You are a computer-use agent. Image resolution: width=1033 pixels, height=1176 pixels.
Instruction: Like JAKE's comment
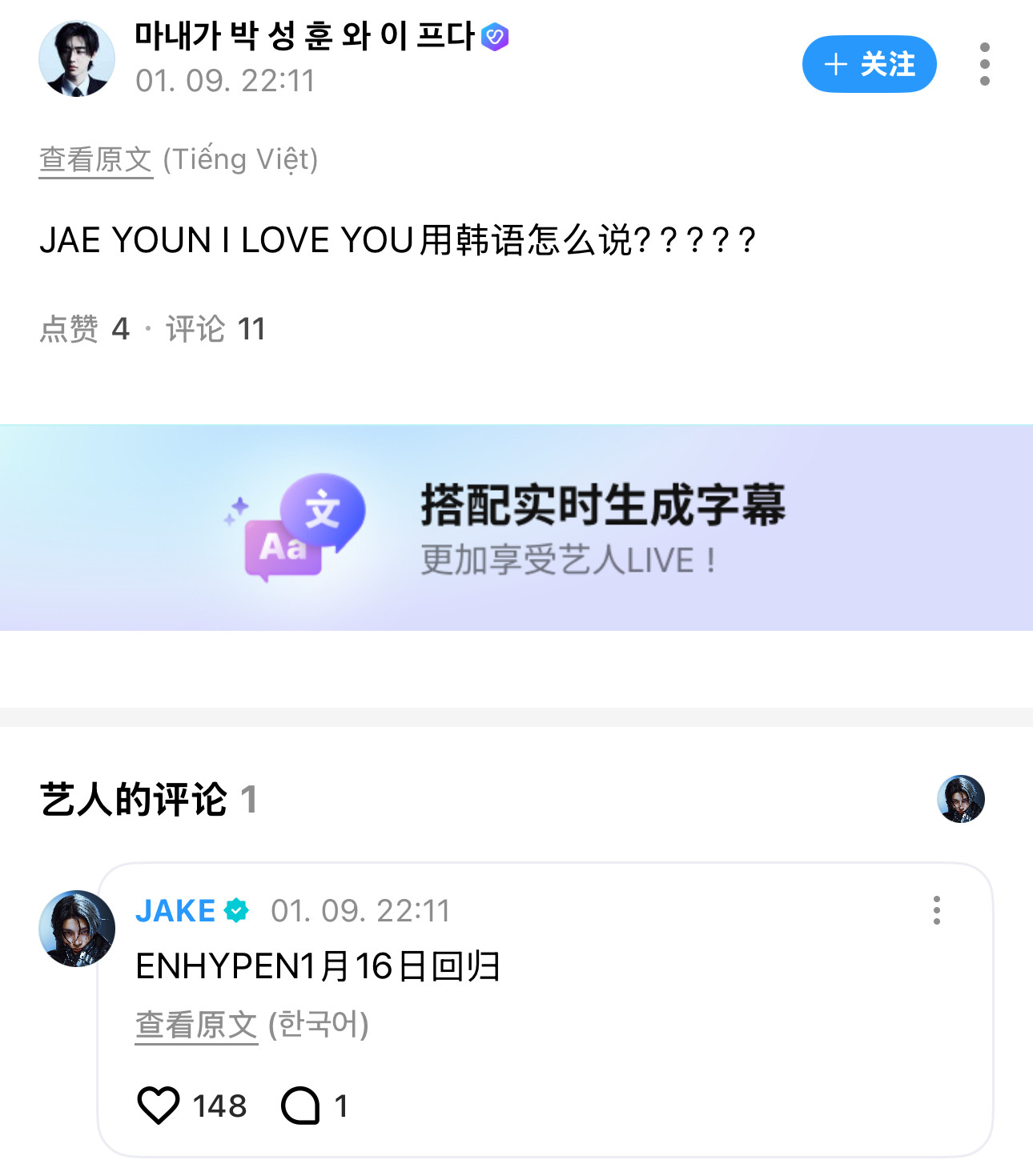(159, 1106)
